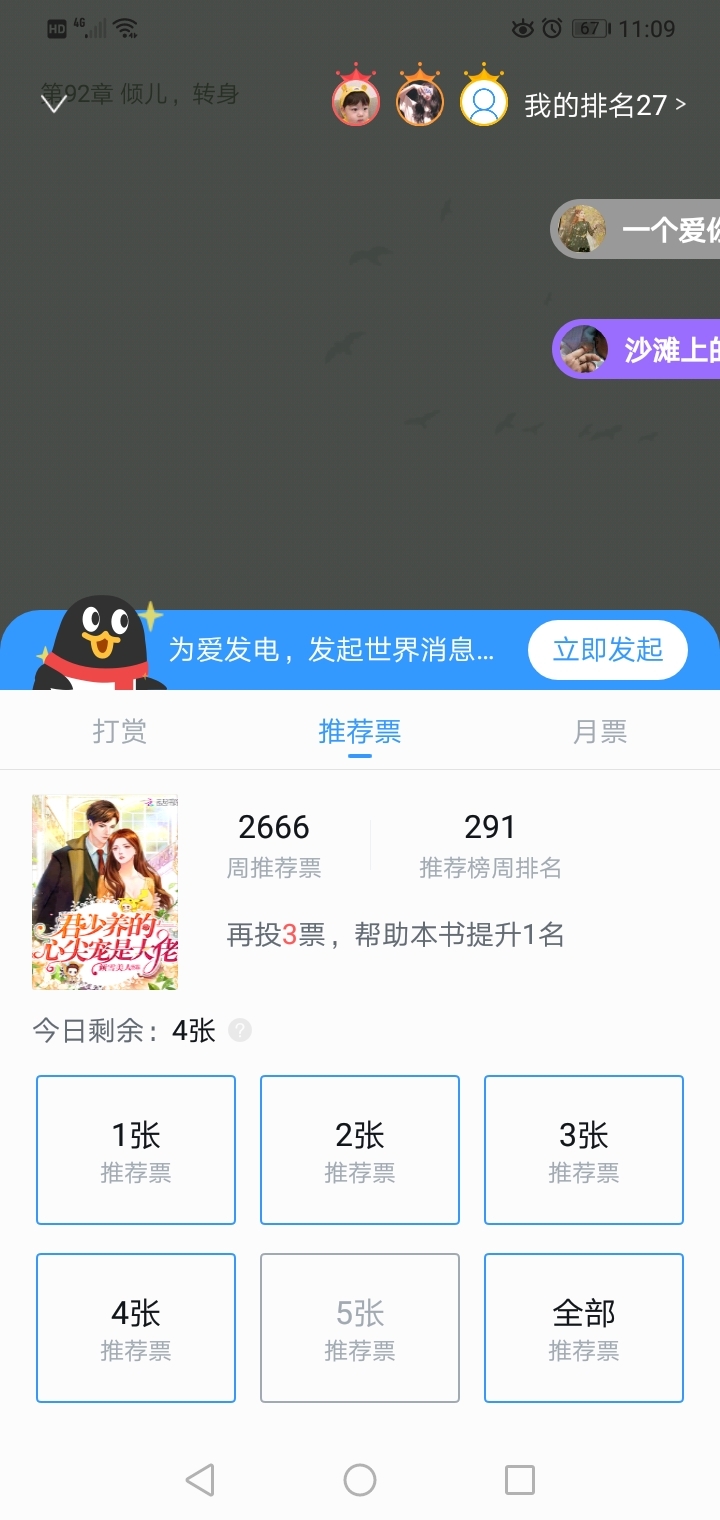720x1520 pixels.
Task: Cast 3张 推荐票
Action: (584, 1150)
